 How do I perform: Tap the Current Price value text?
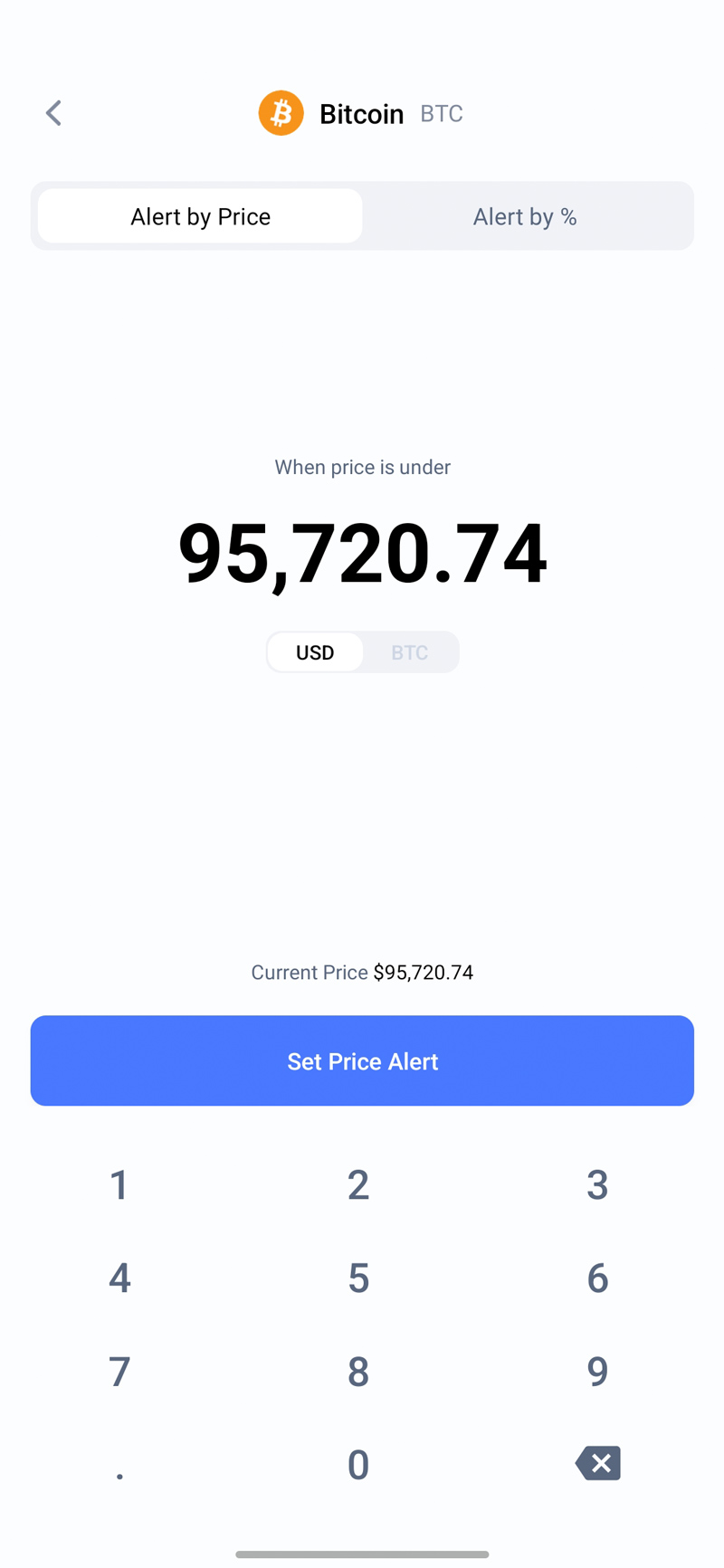coord(424,972)
